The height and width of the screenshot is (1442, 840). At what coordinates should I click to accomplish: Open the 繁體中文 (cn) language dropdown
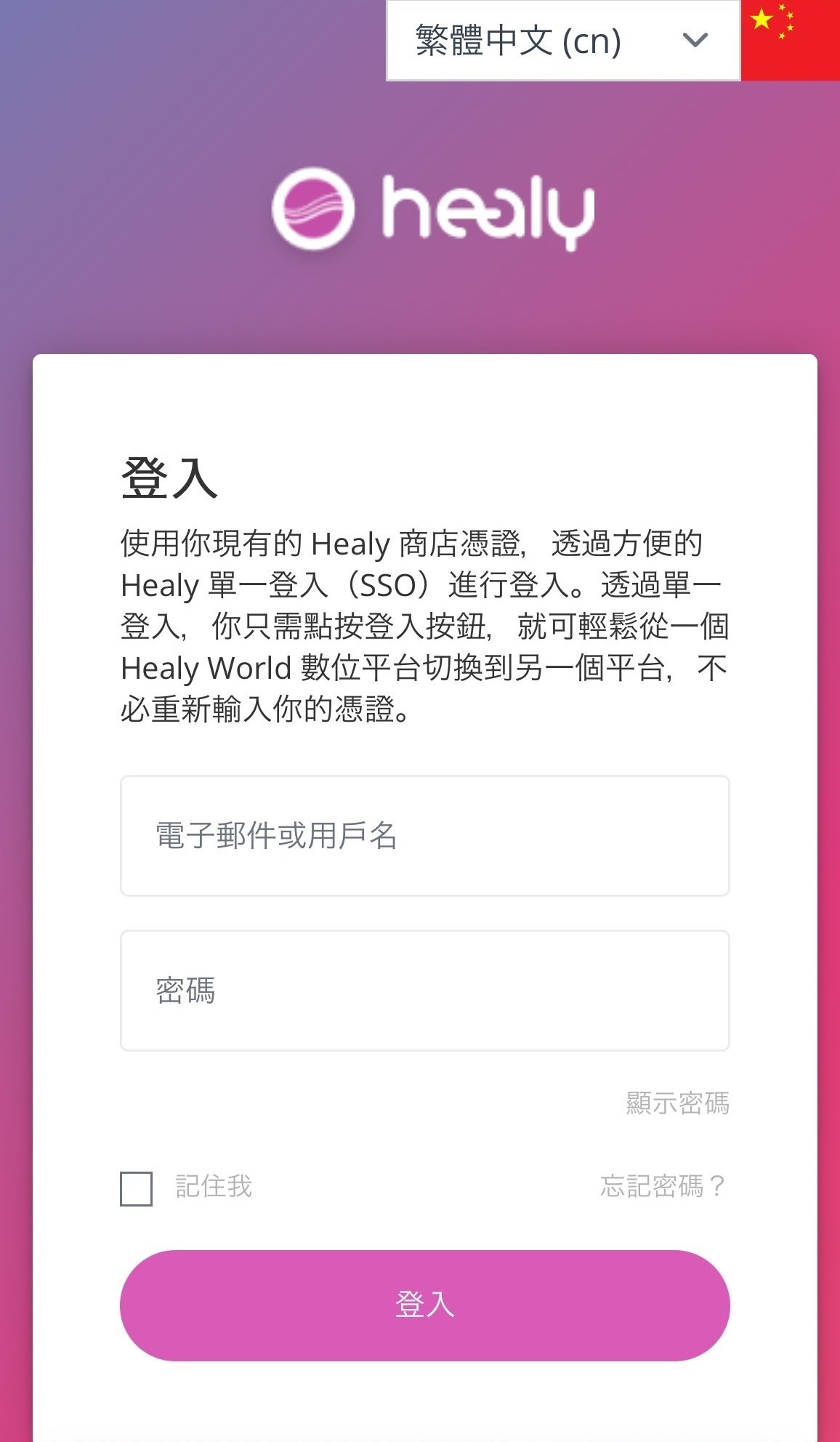pos(563,40)
